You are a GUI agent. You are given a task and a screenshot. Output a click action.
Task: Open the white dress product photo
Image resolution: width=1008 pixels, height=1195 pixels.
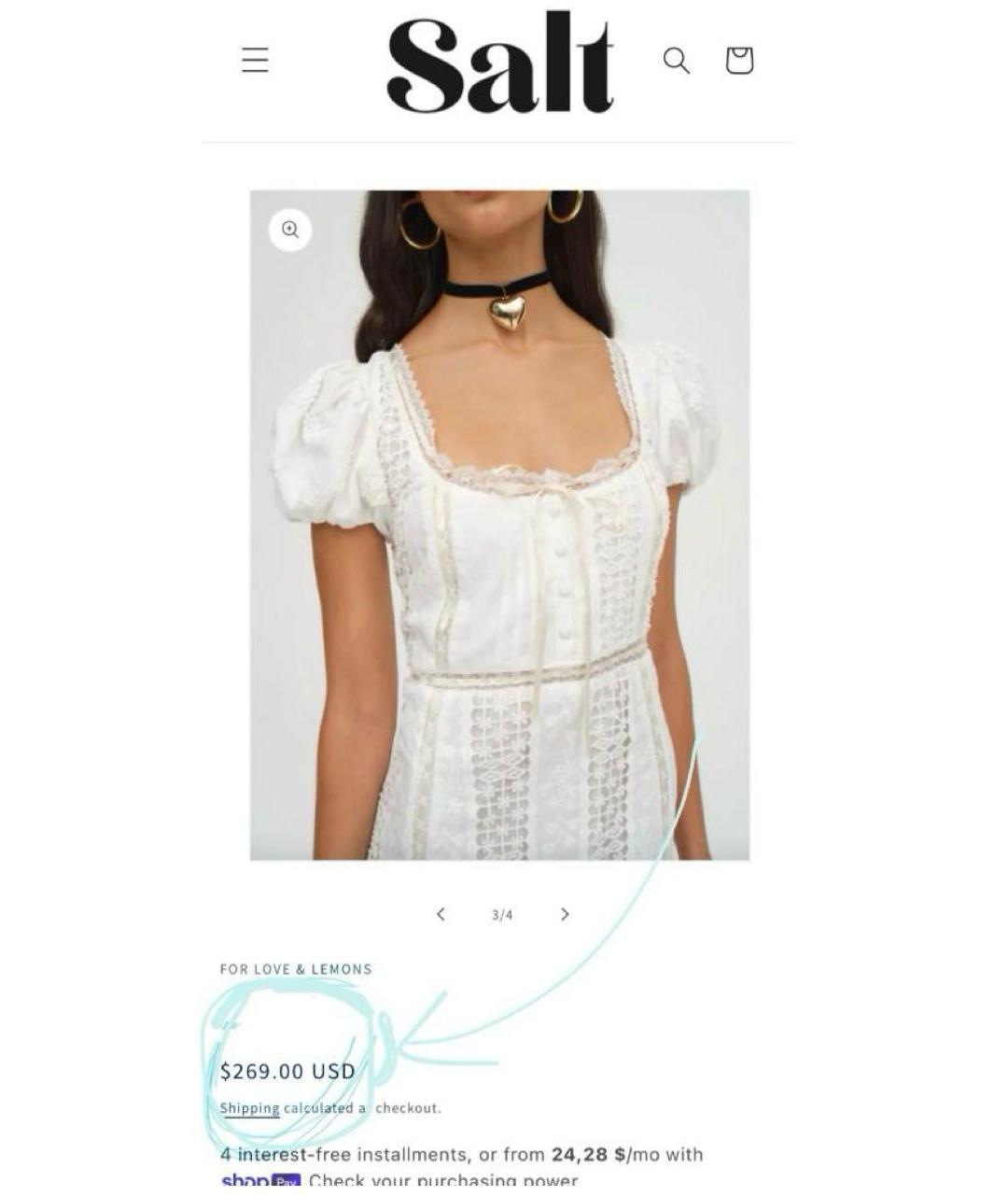pyautogui.click(x=499, y=560)
